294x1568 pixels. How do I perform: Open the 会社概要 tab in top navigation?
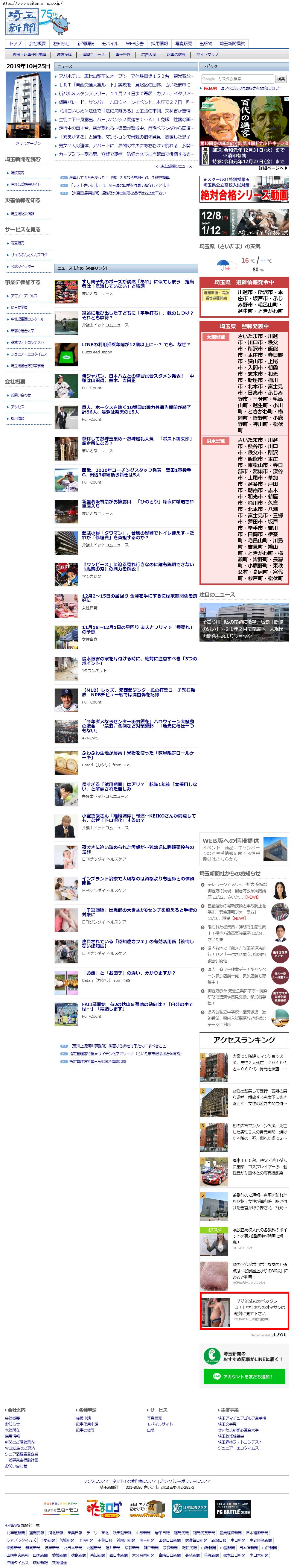point(37,44)
